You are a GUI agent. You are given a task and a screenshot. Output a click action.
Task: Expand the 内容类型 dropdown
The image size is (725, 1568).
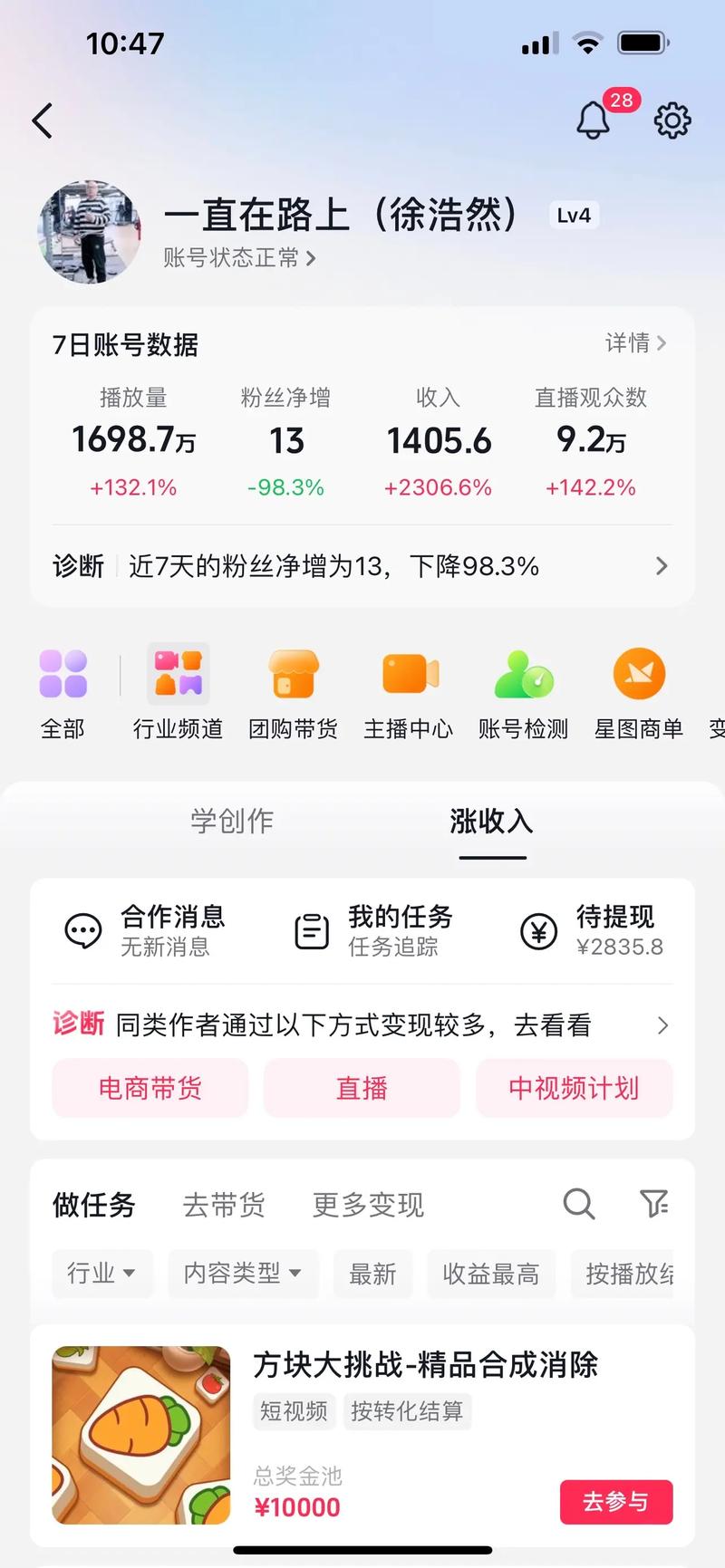click(x=242, y=1274)
